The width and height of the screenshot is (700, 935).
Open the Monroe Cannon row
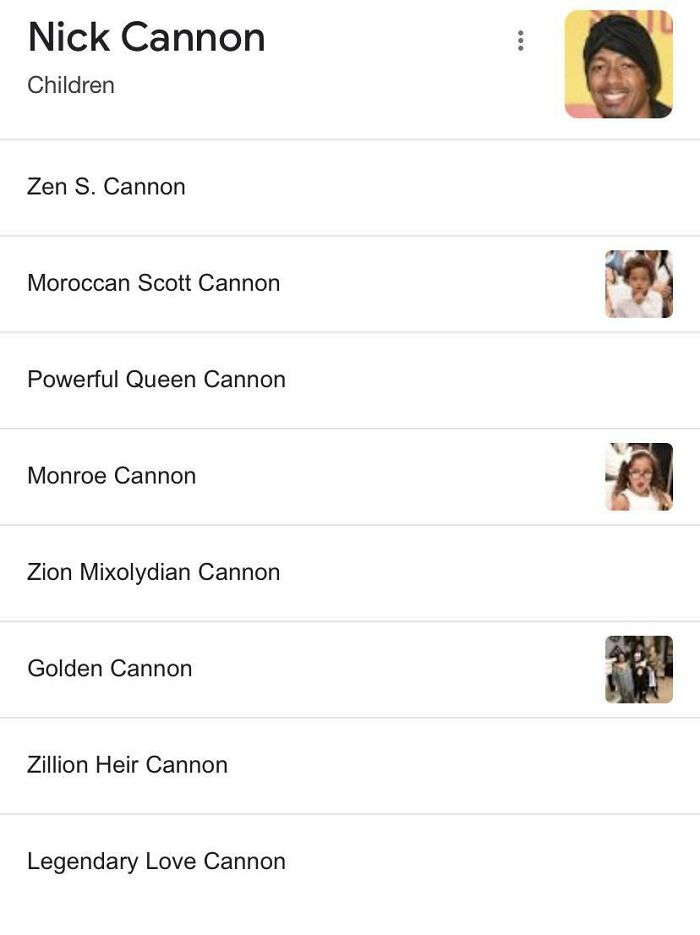tap(111, 476)
